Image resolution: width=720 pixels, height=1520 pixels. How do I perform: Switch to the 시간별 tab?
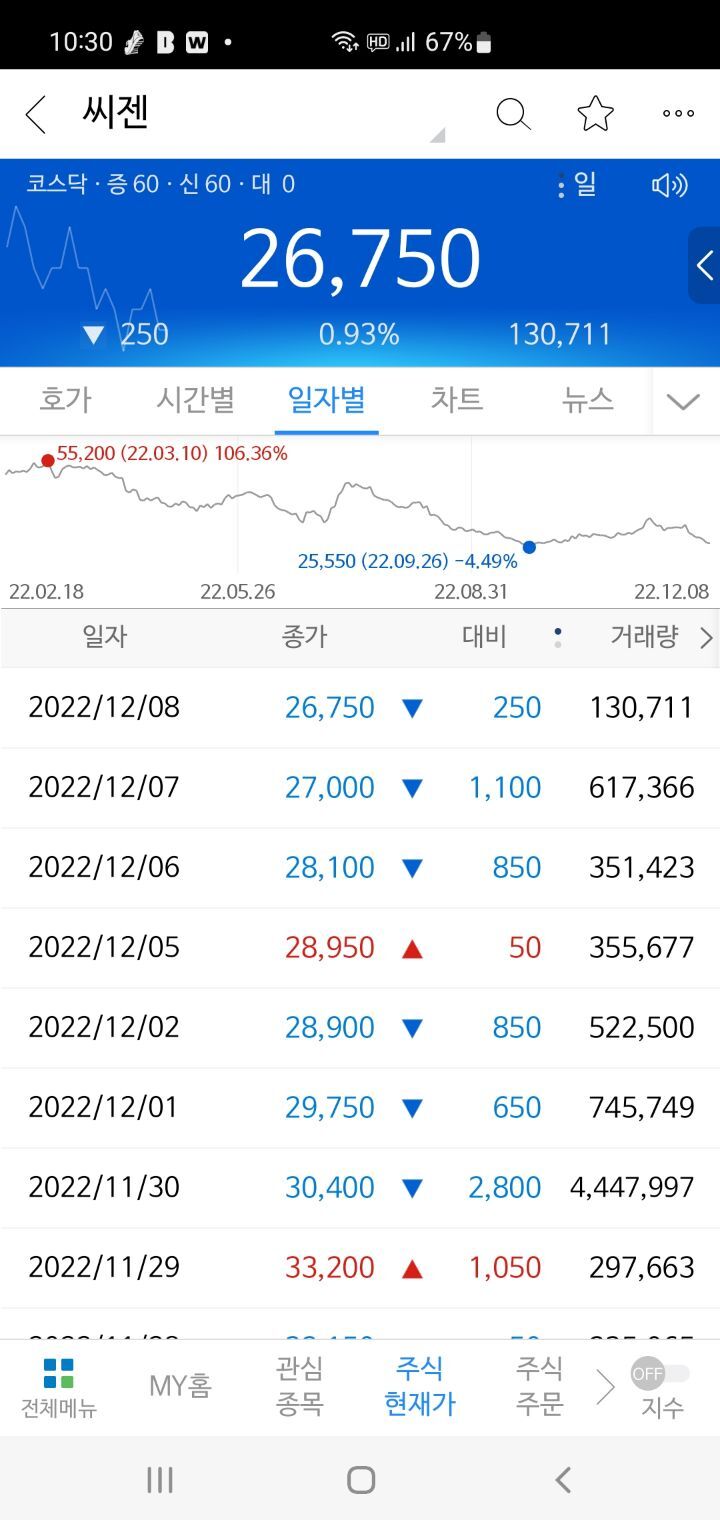[x=195, y=400]
